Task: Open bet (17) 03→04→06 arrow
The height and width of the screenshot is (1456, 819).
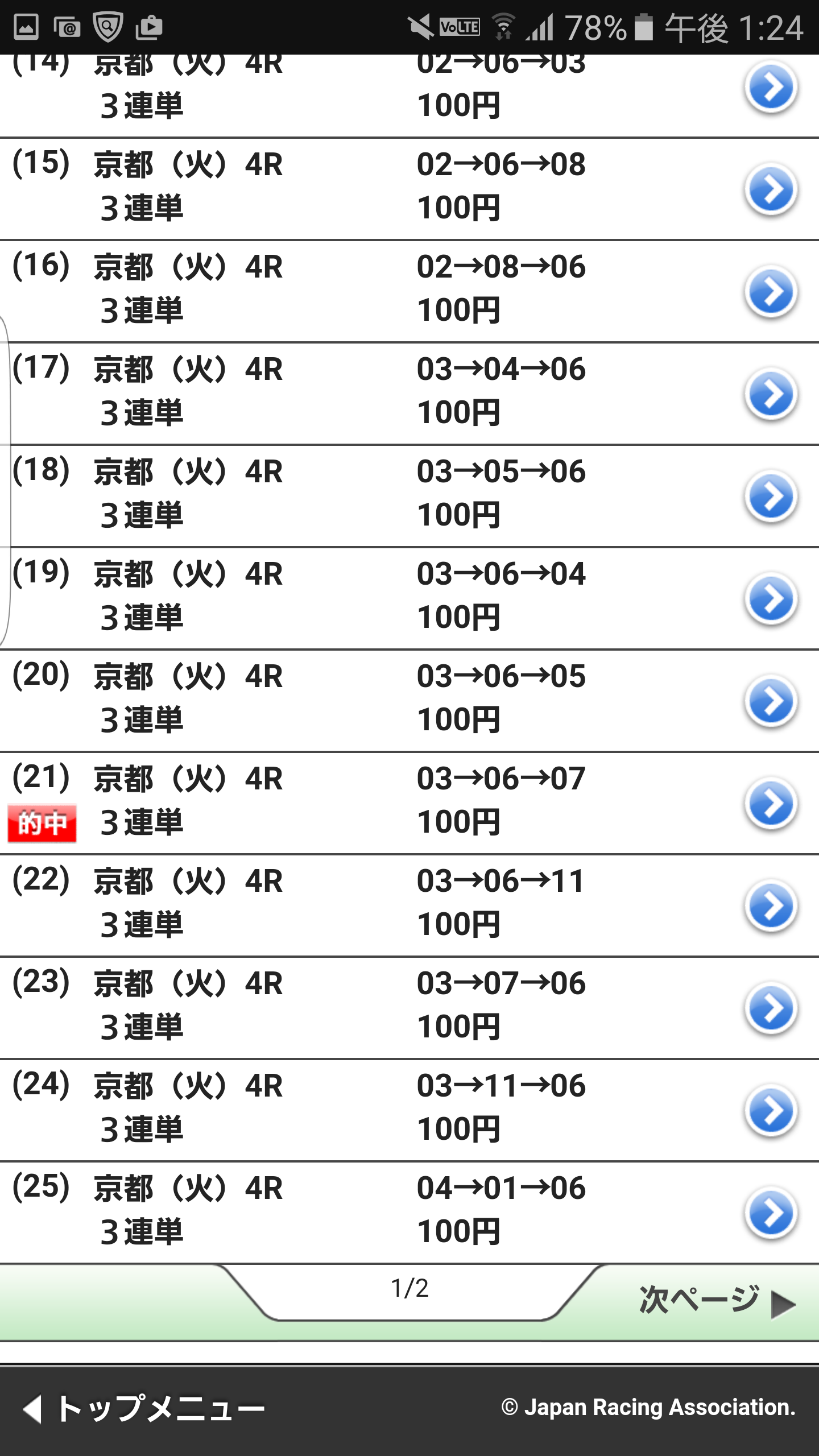Action: pyautogui.click(x=771, y=394)
